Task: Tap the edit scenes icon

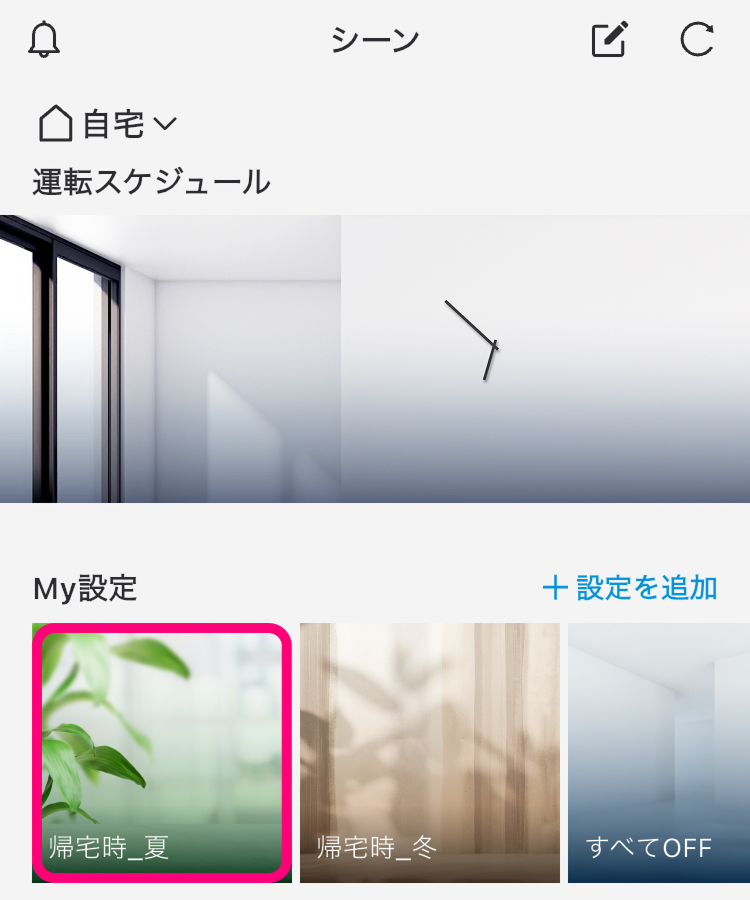Action: coord(609,40)
